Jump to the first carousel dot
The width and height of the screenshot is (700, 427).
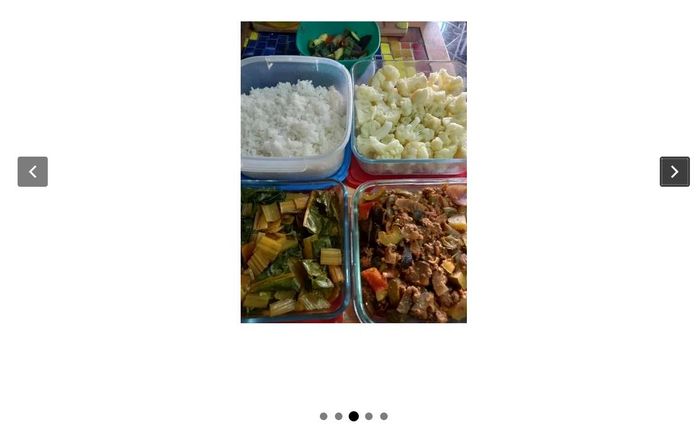(323, 416)
